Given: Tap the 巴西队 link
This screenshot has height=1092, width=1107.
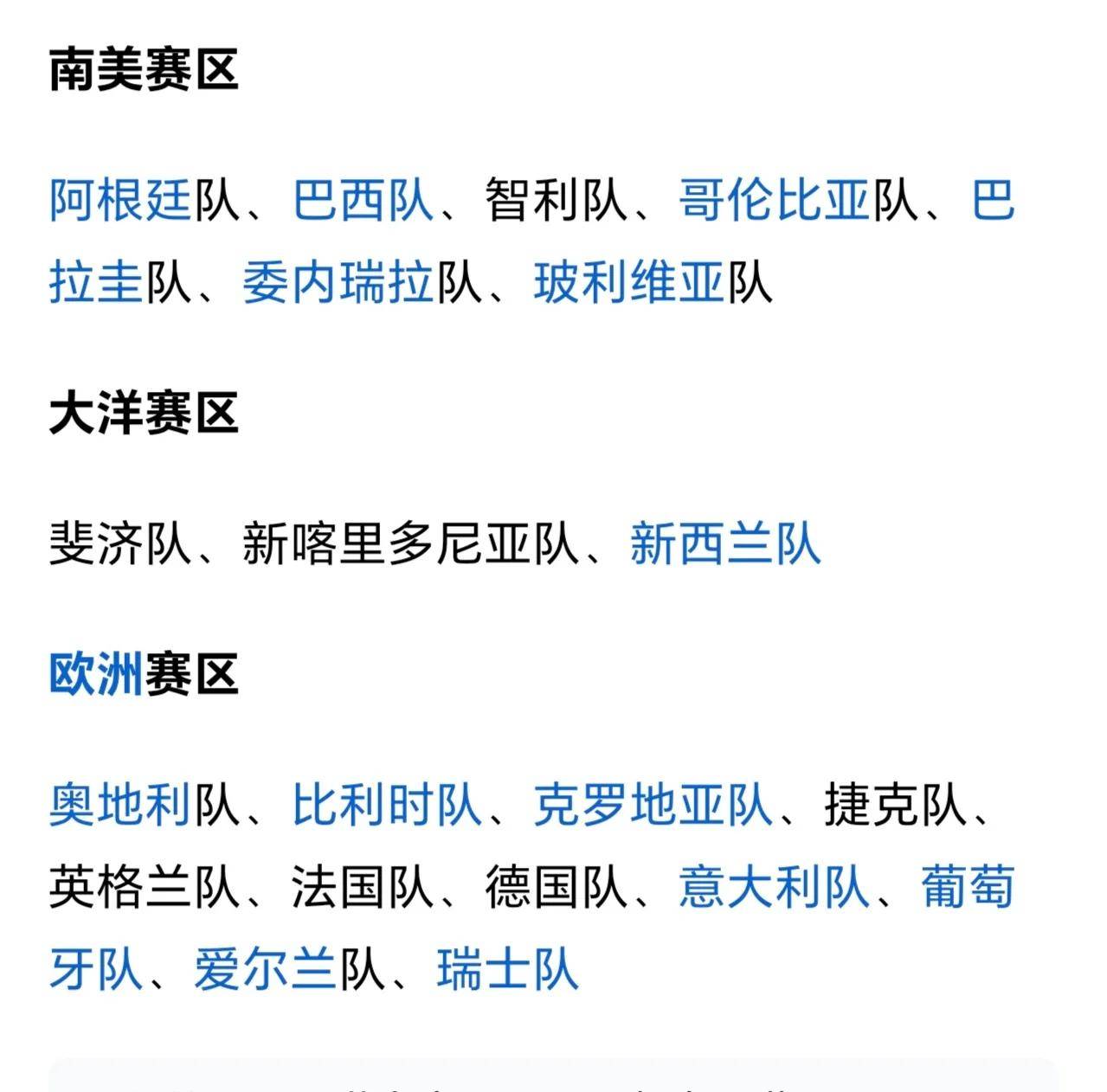Looking at the screenshot, I should pyautogui.click(x=363, y=201).
